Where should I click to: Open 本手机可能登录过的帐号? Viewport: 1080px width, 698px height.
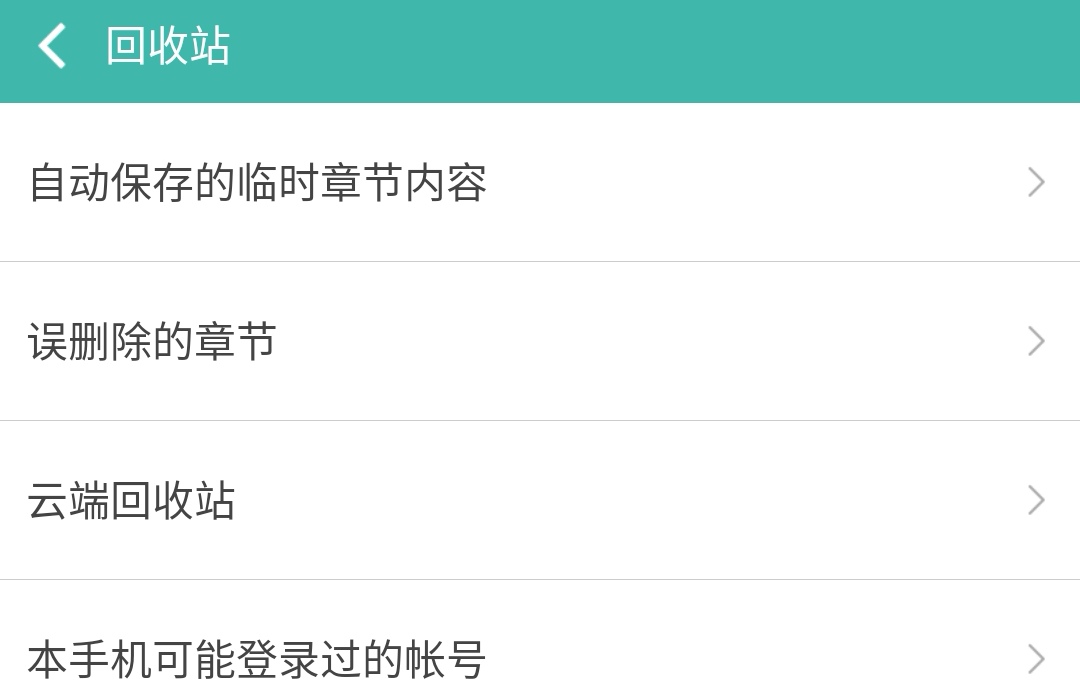coord(540,655)
